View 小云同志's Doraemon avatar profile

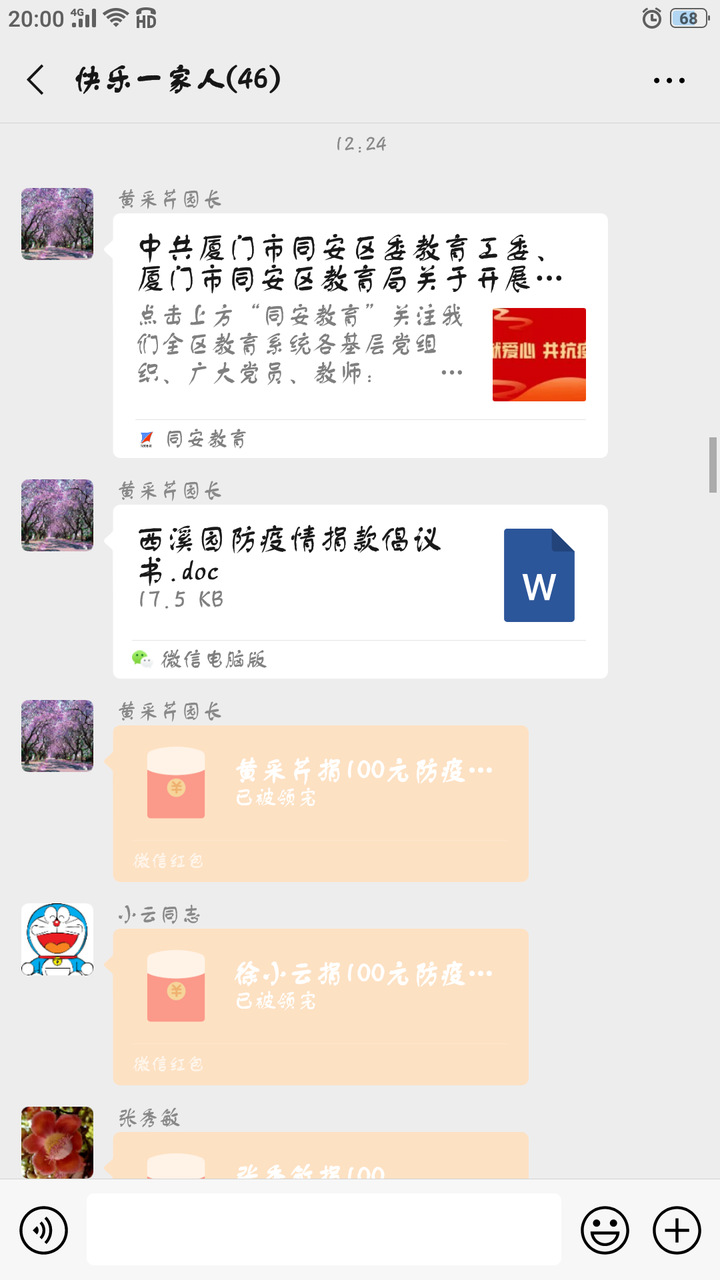(x=57, y=940)
